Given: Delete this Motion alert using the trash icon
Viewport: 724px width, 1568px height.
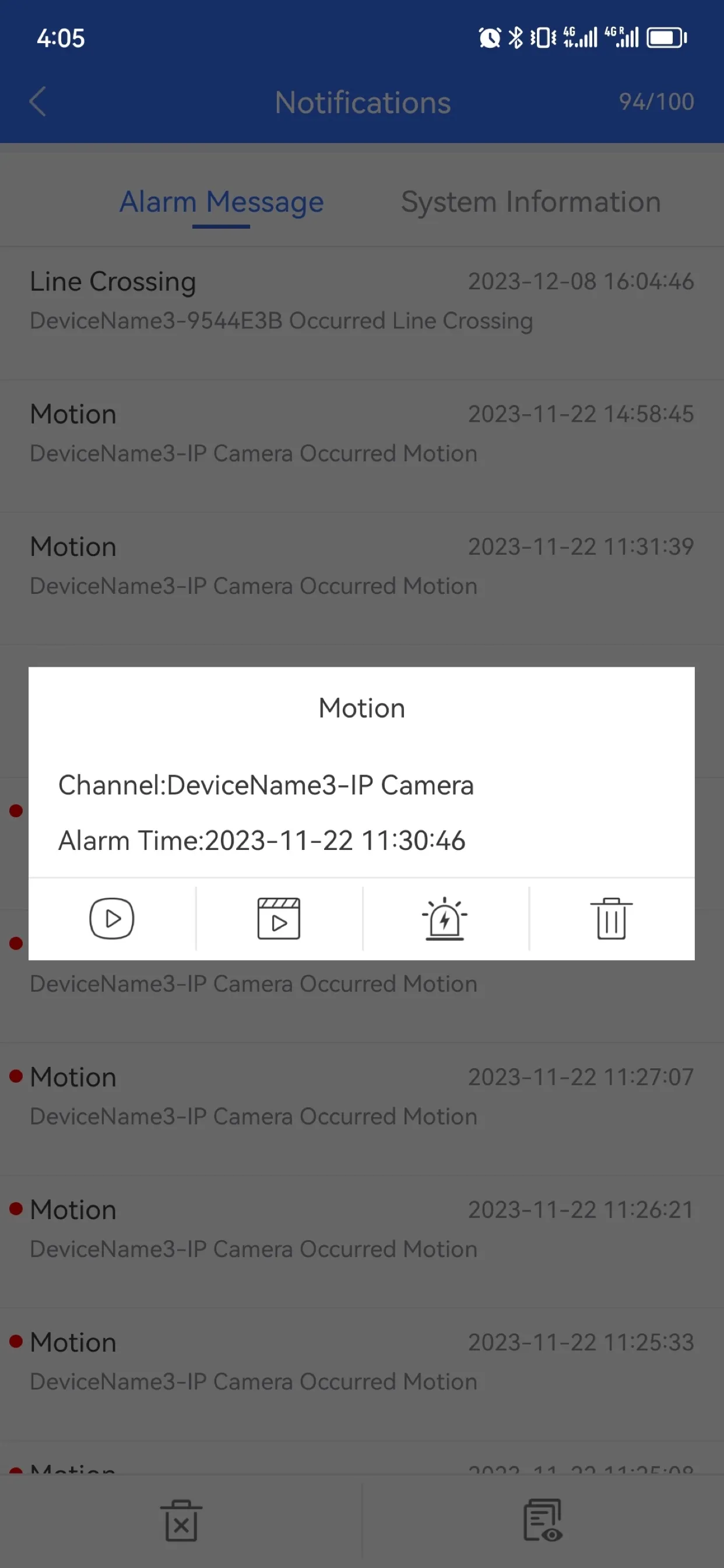Looking at the screenshot, I should [x=611, y=919].
